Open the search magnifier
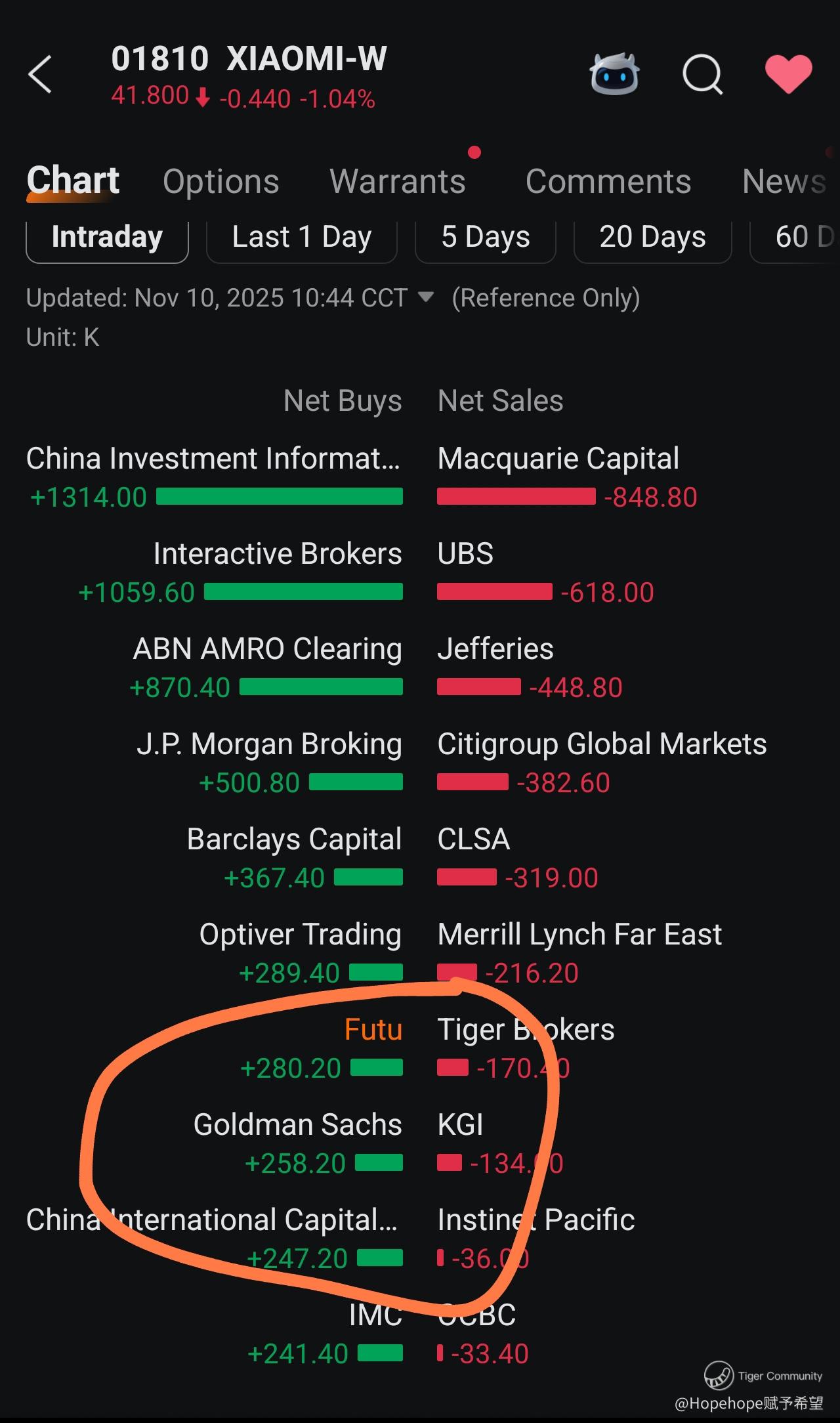This screenshot has width=840, height=1423. (x=702, y=75)
